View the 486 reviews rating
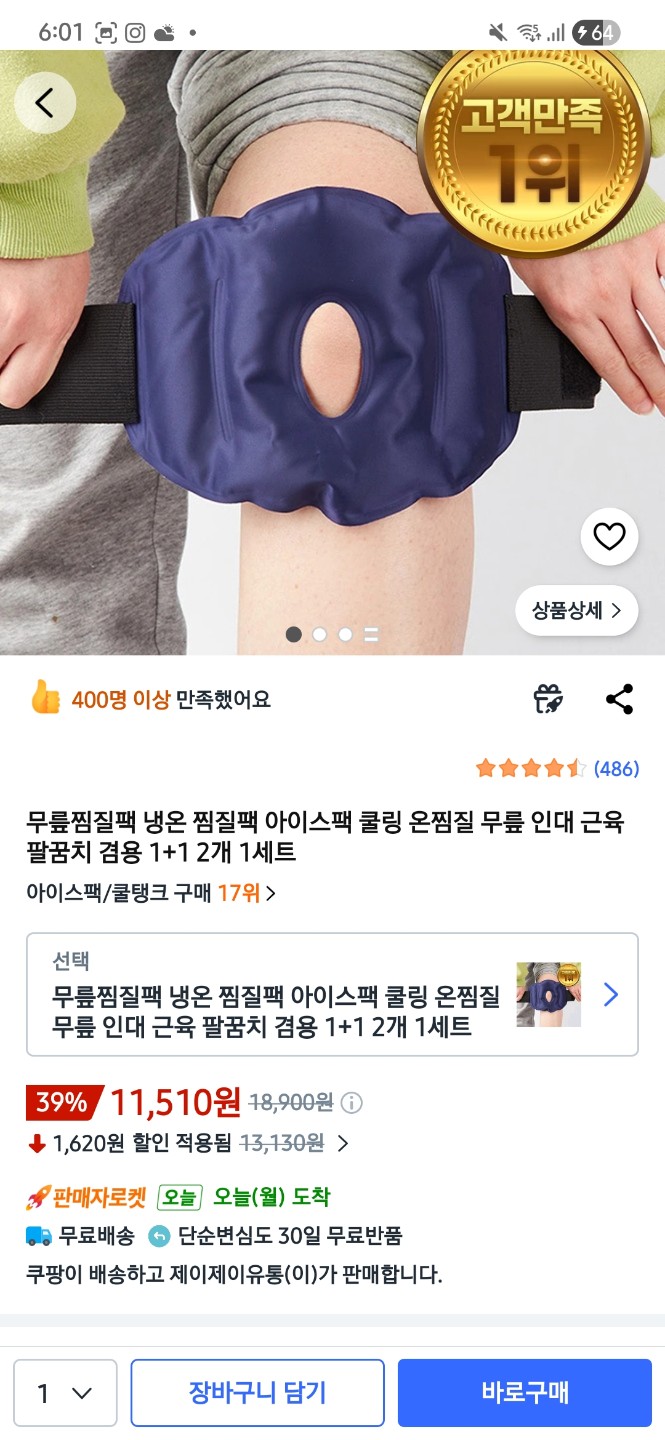The width and height of the screenshot is (665, 1440). [x=557, y=769]
